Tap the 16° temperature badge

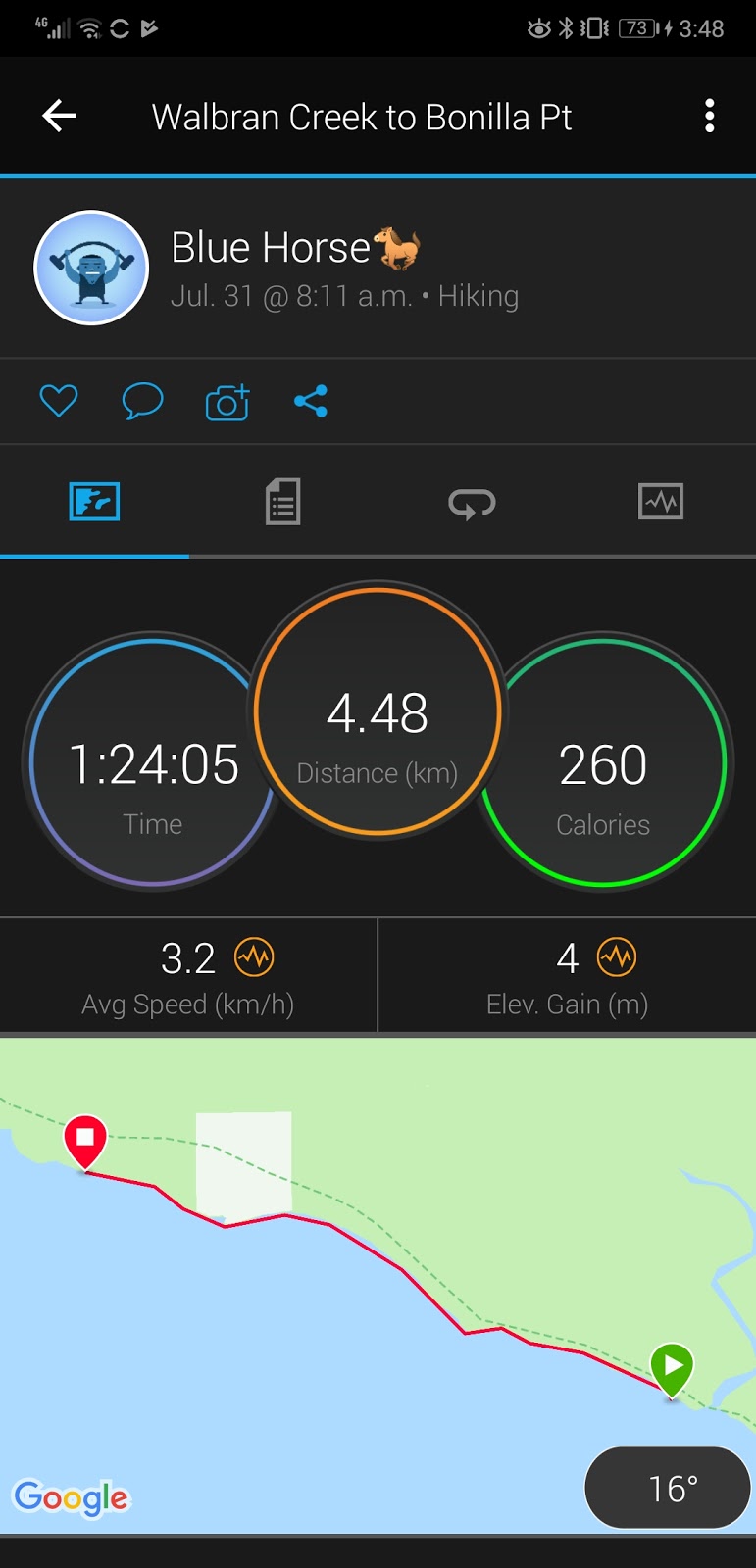(668, 1488)
